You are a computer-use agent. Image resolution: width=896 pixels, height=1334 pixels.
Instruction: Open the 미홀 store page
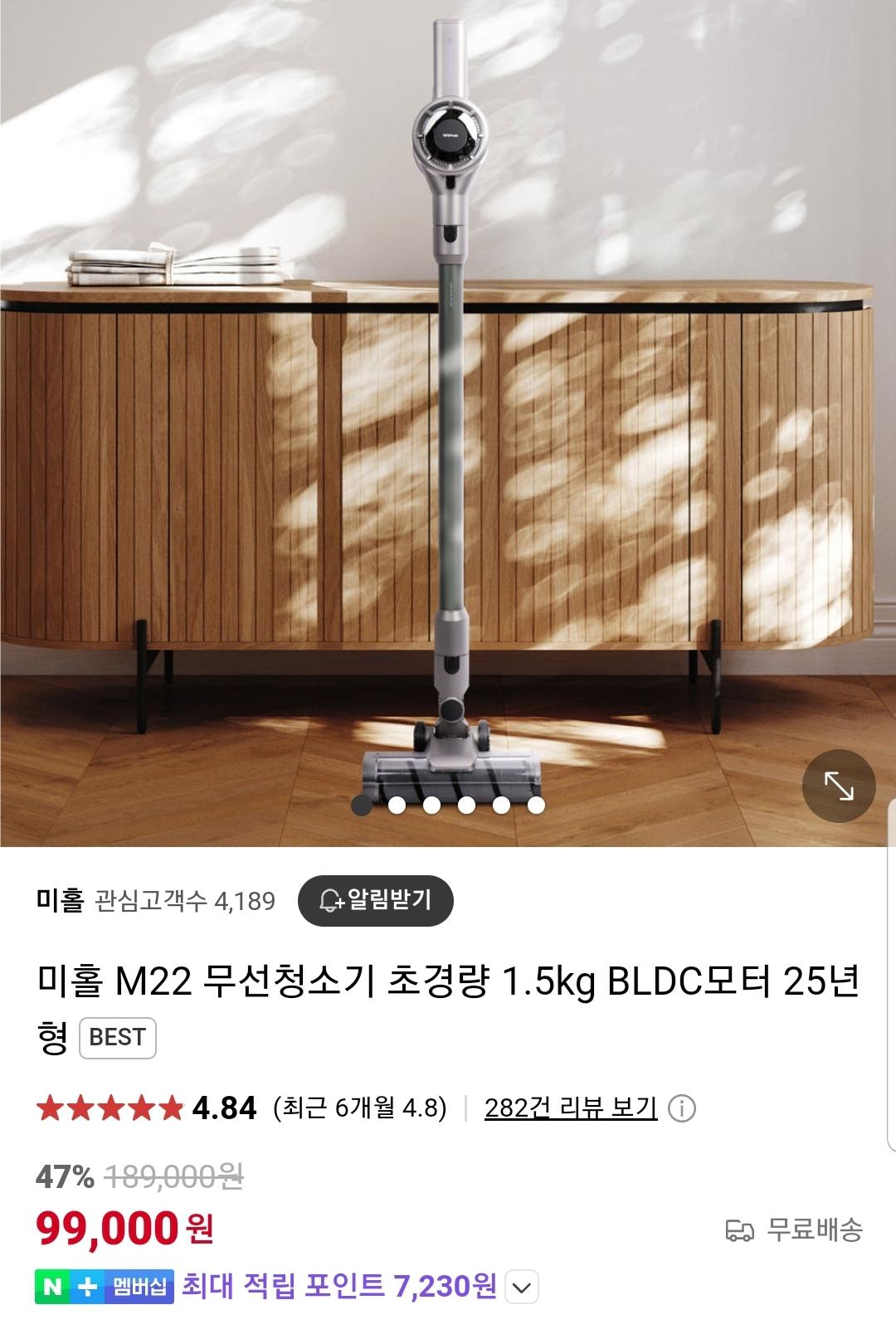coord(60,900)
